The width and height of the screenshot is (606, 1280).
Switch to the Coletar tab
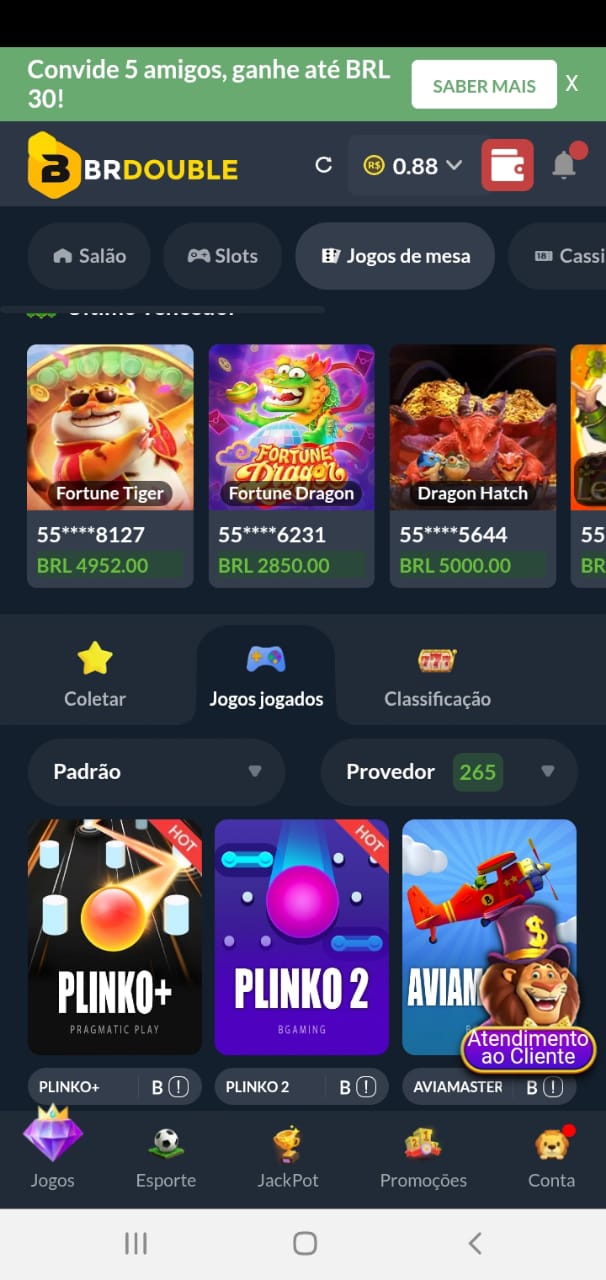95,675
